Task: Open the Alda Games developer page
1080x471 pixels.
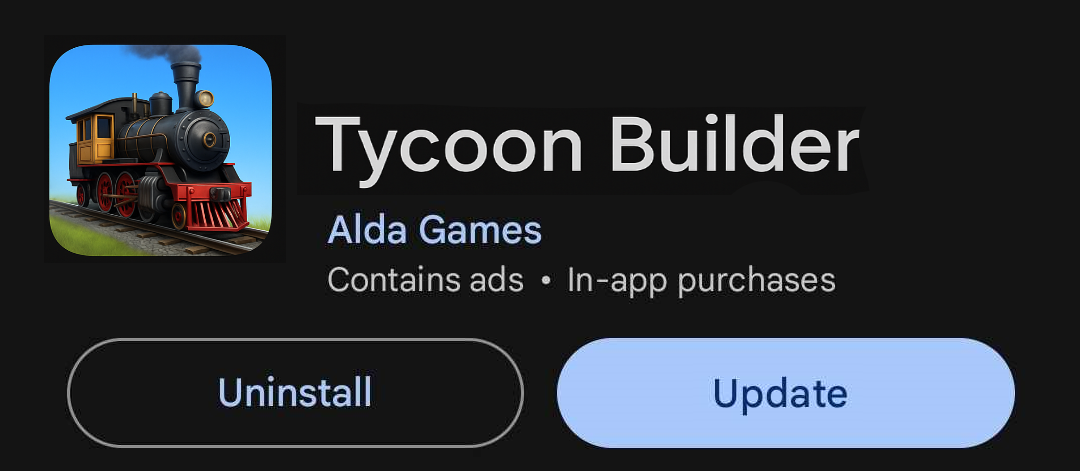Action: pyautogui.click(x=434, y=230)
